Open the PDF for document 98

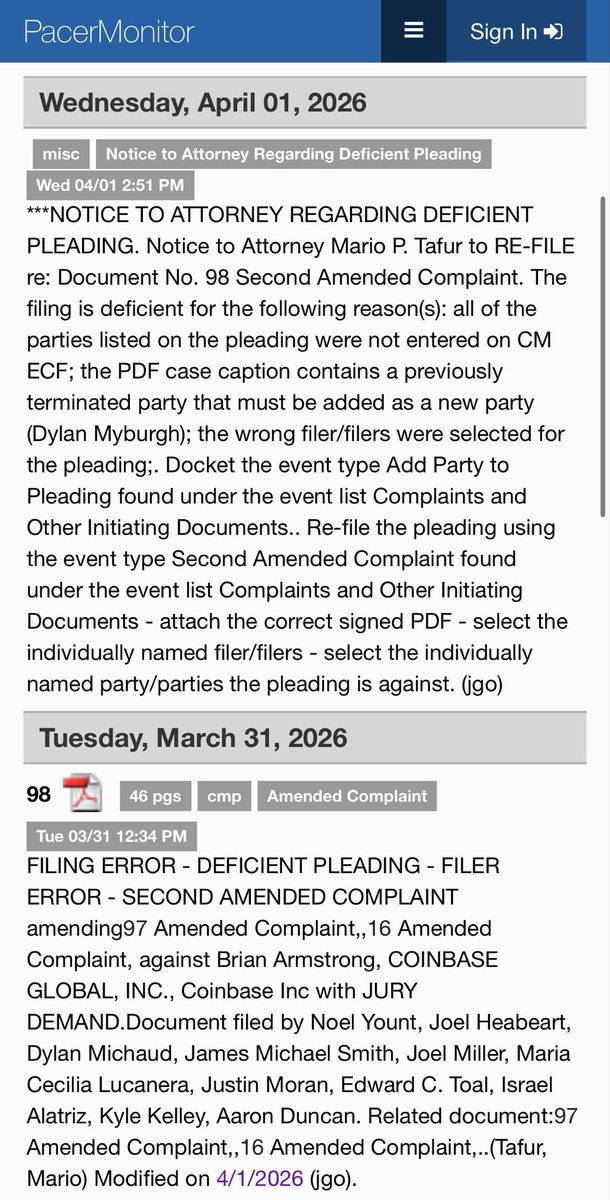pyautogui.click(x=83, y=795)
